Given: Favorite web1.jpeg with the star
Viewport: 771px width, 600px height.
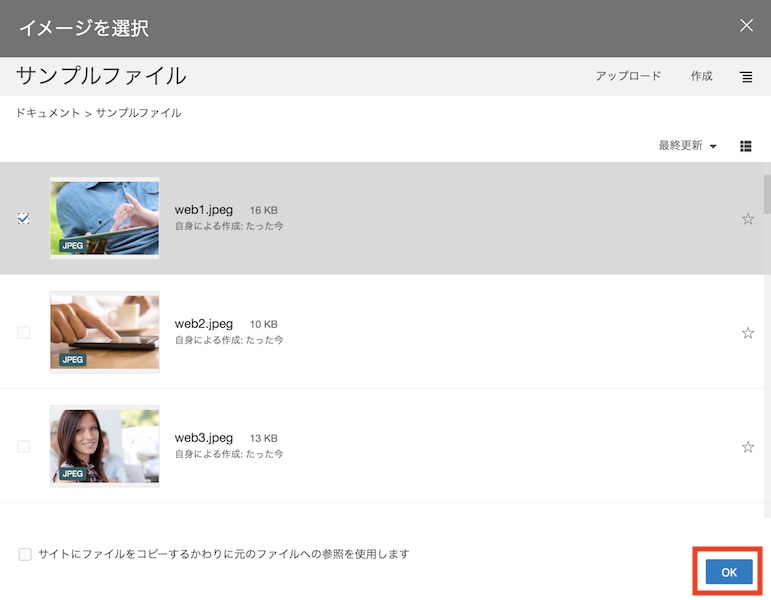Looking at the screenshot, I should point(747,219).
